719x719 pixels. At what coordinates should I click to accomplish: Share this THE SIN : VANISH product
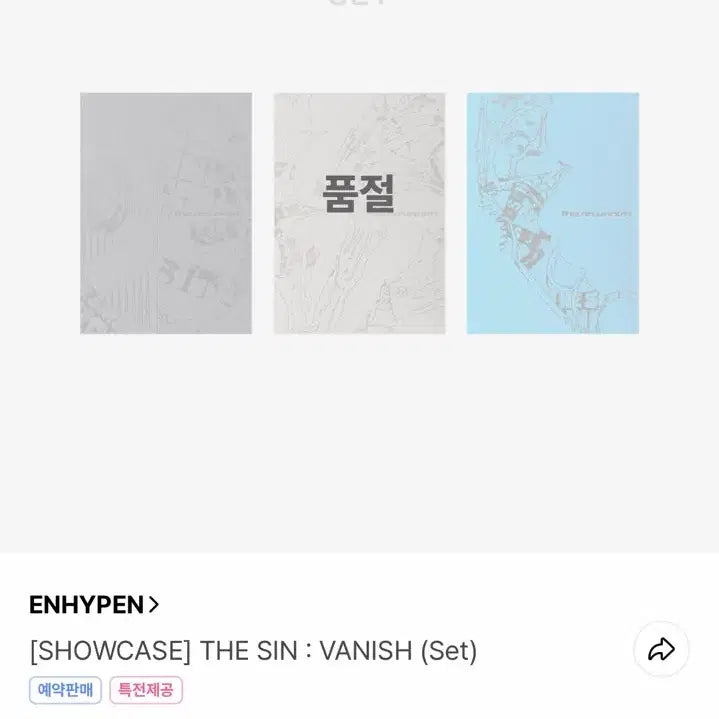[x=661, y=650]
